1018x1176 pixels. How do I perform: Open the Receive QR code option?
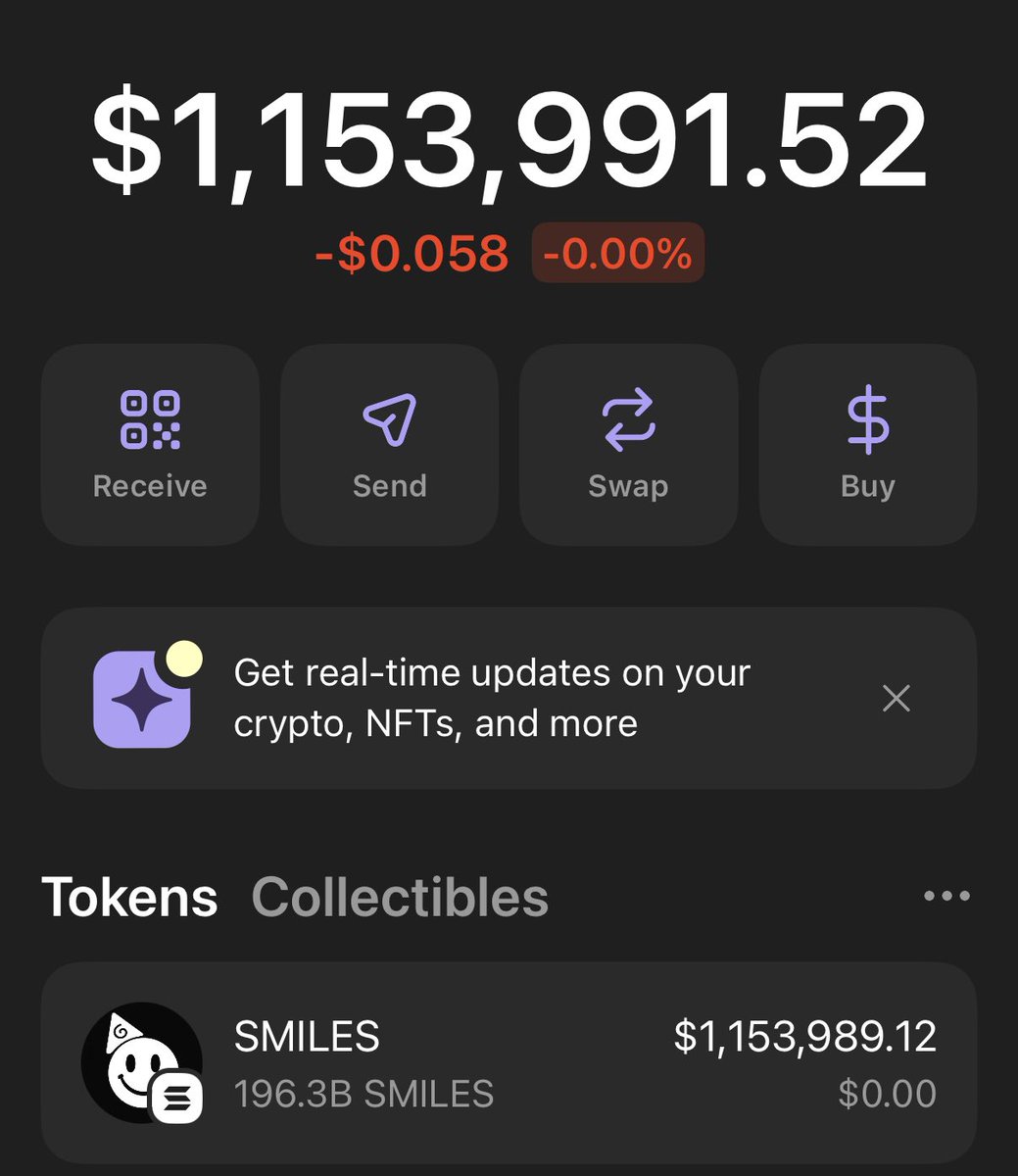[x=150, y=444]
